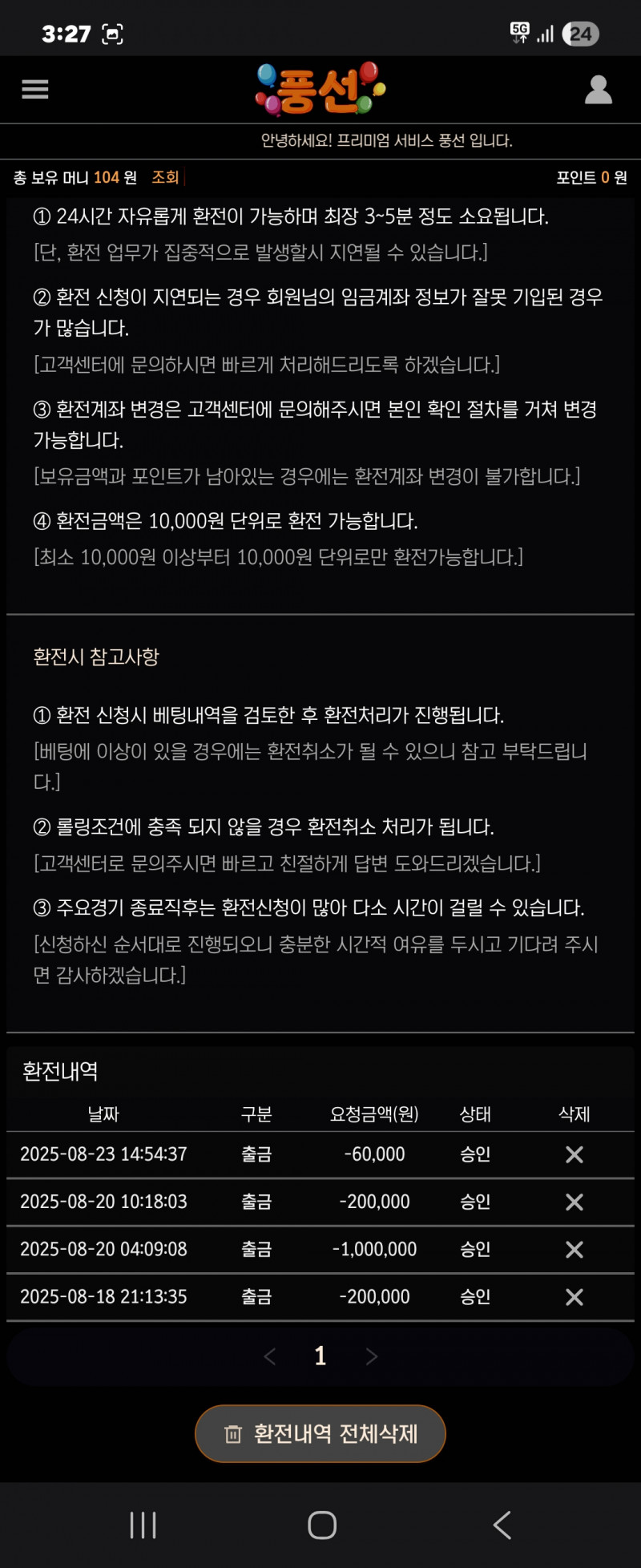Open the user profile icon
The width and height of the screenshot is (641, 1568).
[x=598, y=90]
